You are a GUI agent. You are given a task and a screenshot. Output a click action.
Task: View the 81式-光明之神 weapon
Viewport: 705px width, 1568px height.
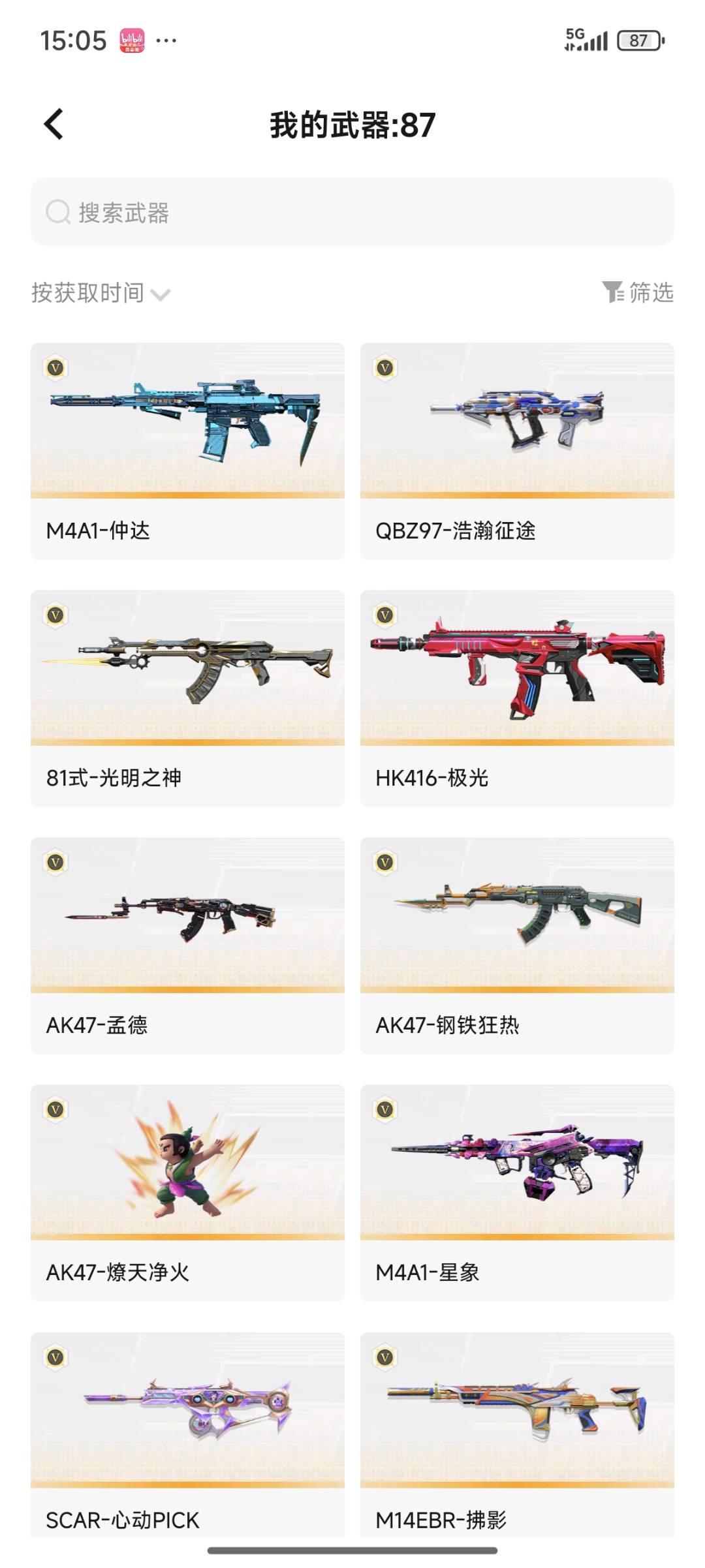187,698
